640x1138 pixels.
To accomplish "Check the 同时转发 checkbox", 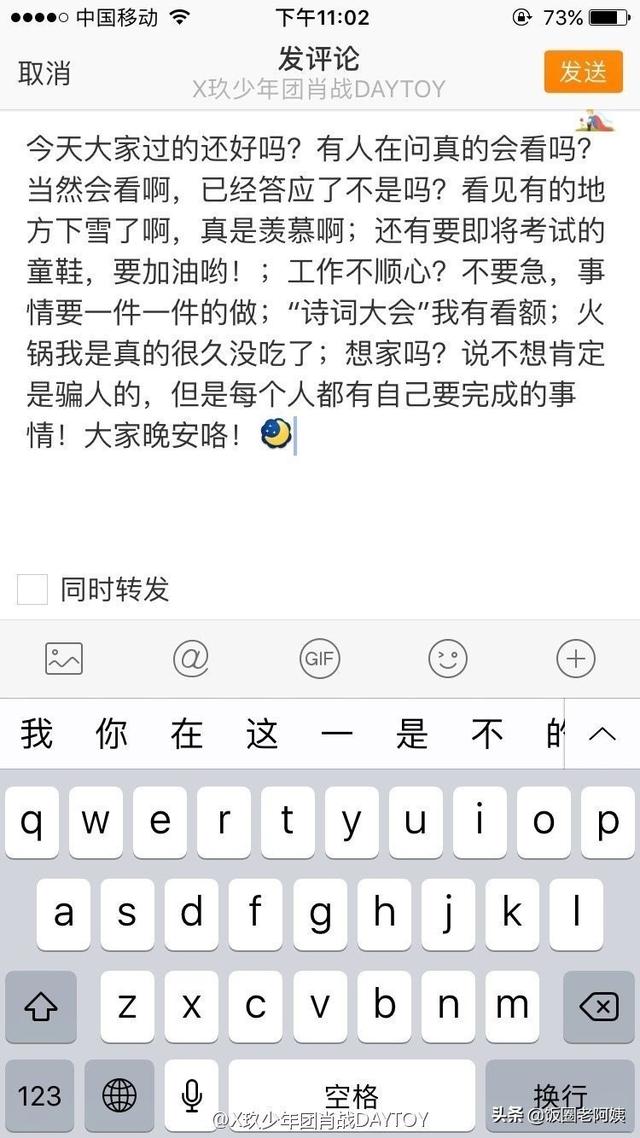I will (x=33, y=589).
